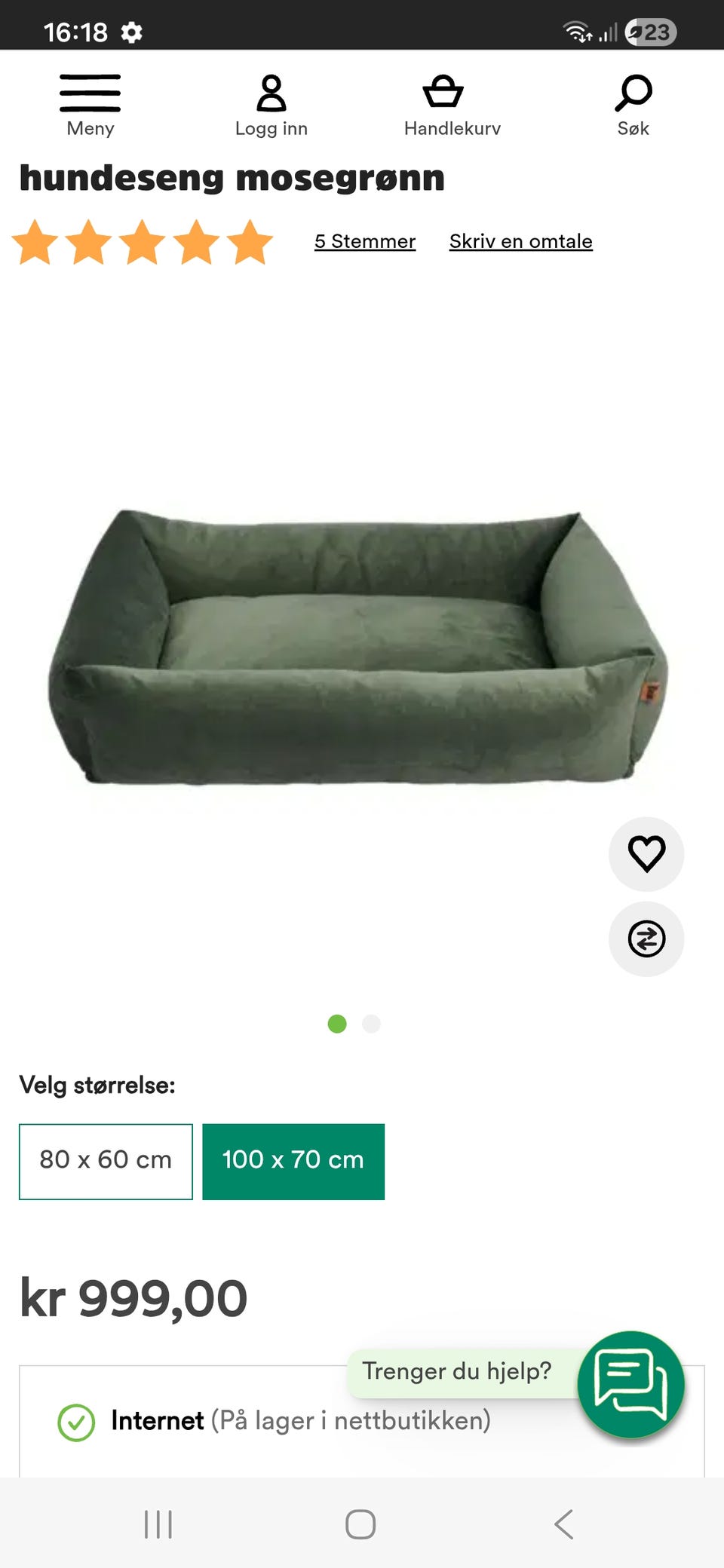The height and width of the screenshot is (1568, 724).
Task: Select the second image carousel dot
Action: pyautogui.click(x=371, y=1024)
